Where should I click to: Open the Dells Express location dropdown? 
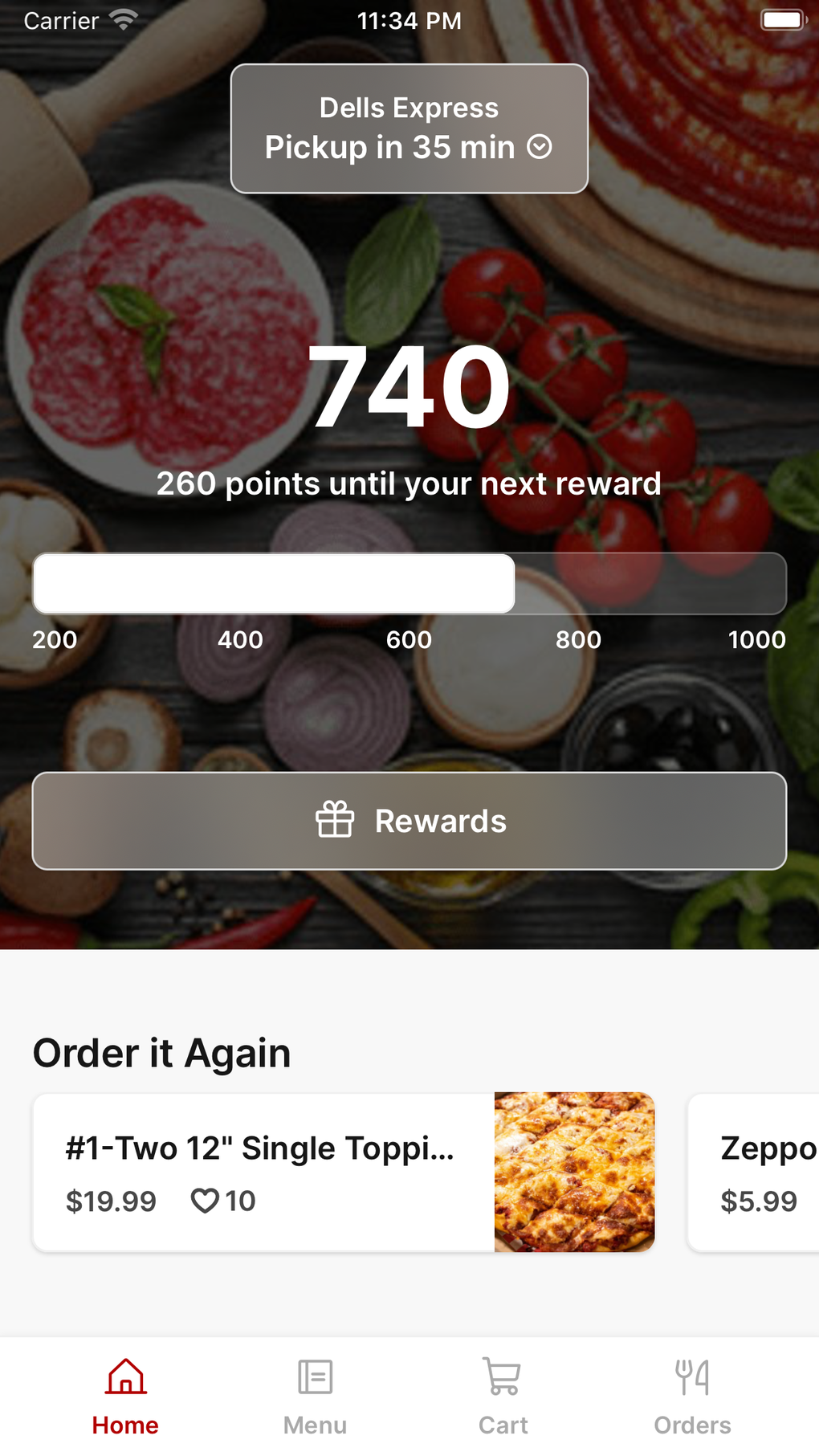[x=409, y=107]
